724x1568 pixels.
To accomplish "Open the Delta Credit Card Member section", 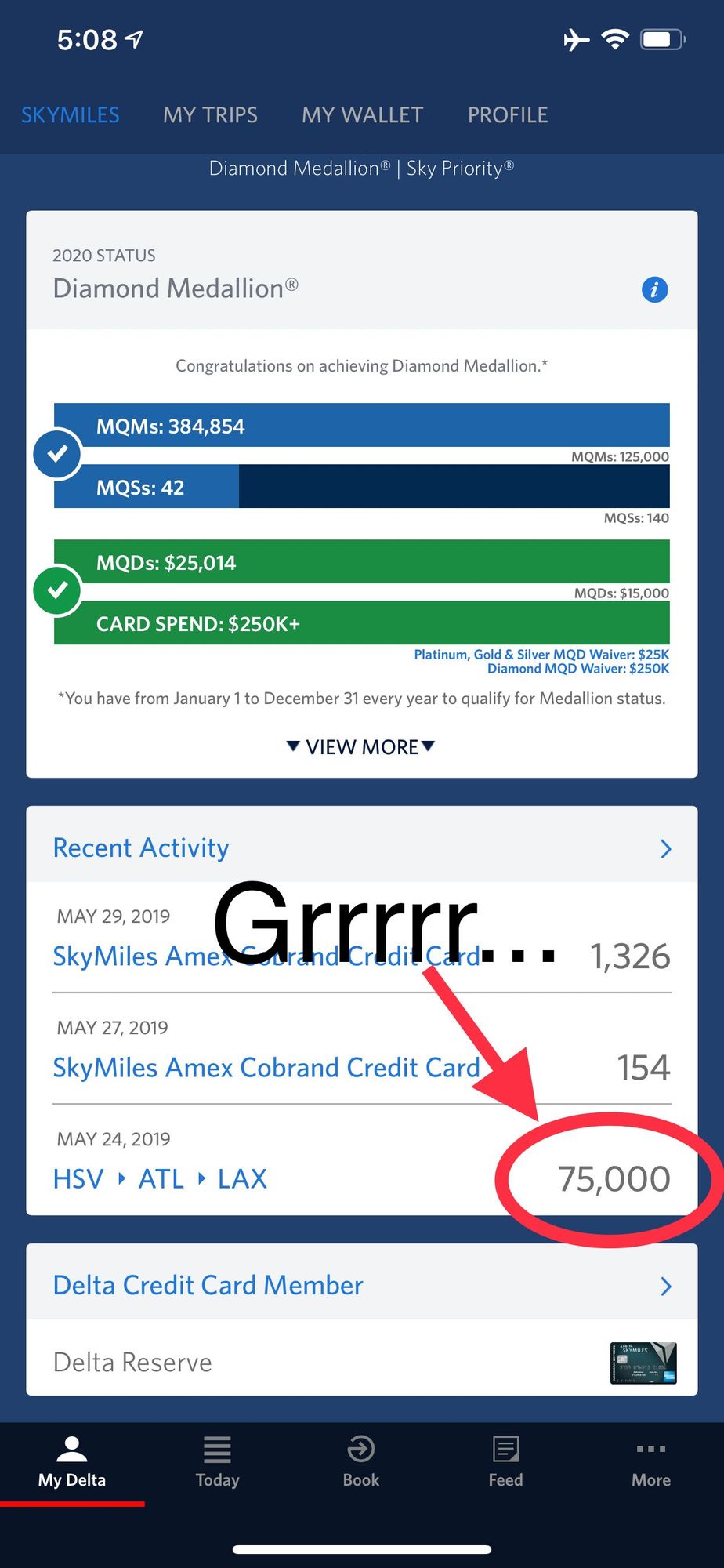I will pyautogui.click(x=362, y=1285).
